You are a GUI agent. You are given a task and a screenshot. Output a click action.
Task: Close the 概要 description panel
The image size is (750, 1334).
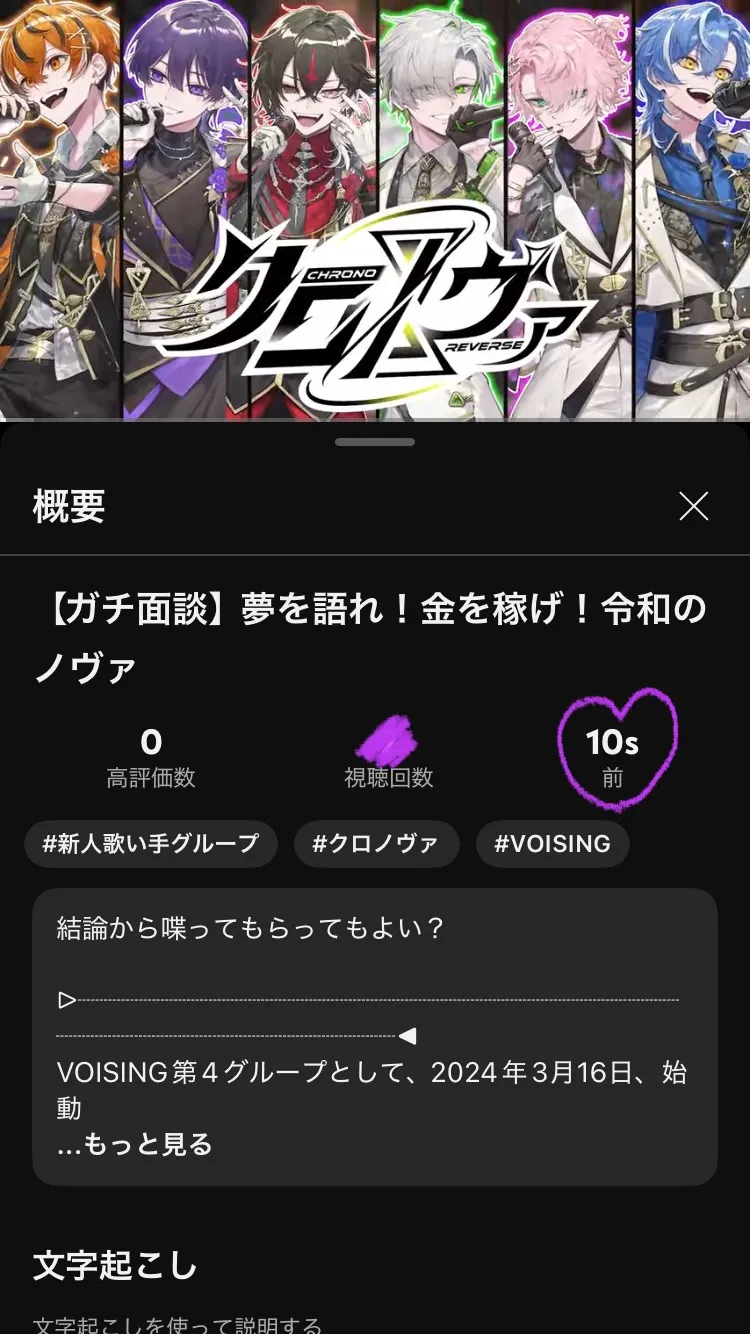[693, 506]
